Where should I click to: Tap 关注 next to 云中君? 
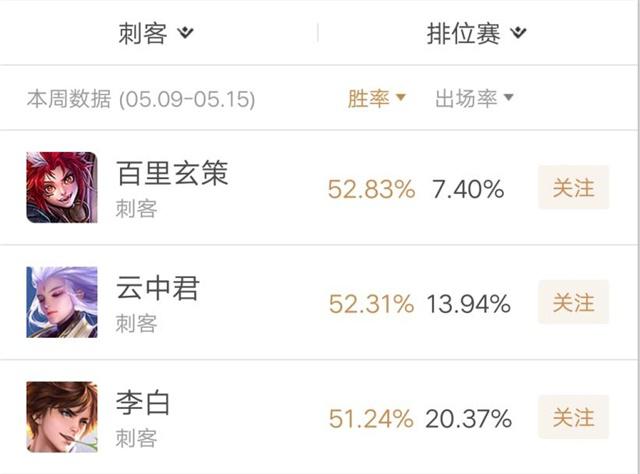tap(573, 302)
